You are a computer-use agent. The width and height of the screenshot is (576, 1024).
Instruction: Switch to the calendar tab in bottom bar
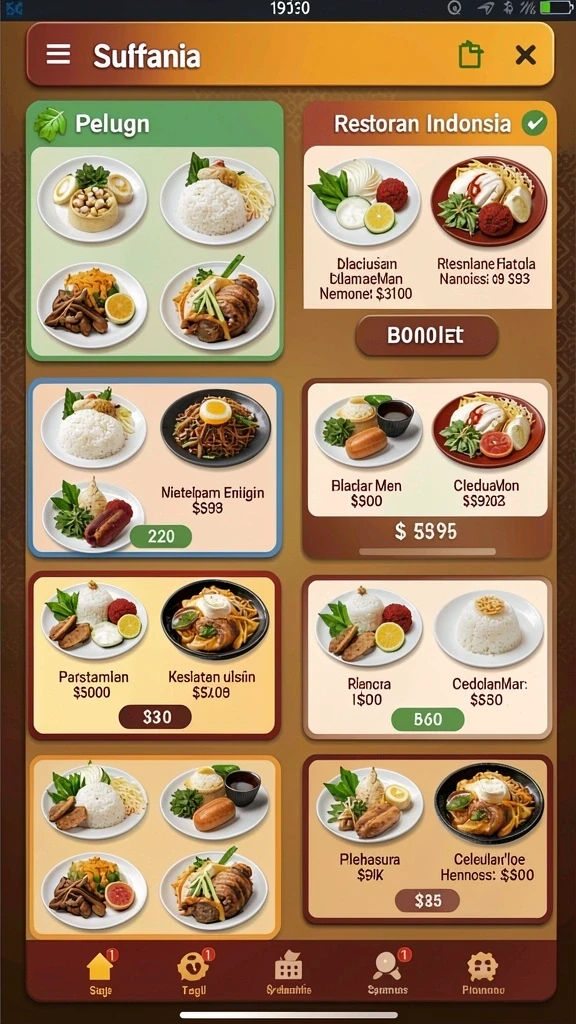click(x=289, y=972)
